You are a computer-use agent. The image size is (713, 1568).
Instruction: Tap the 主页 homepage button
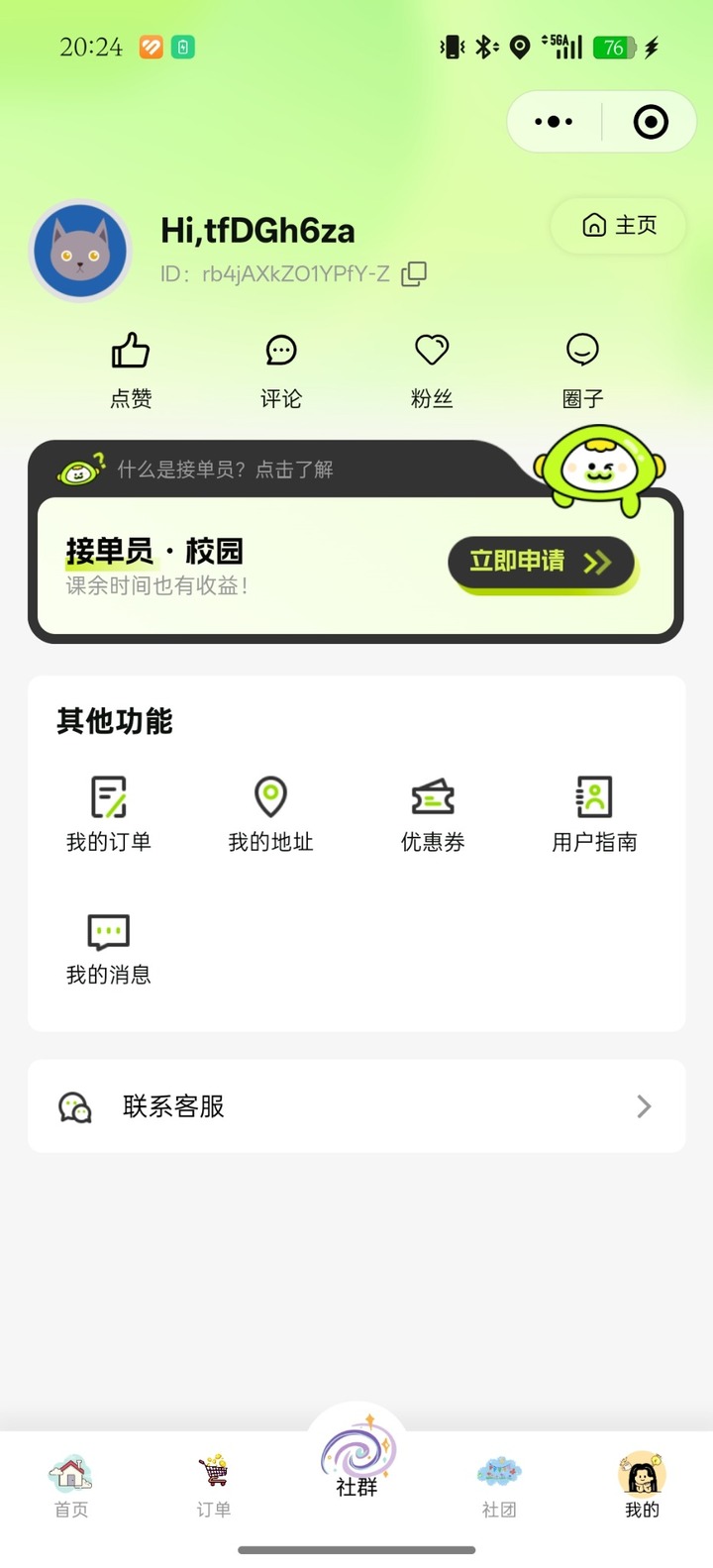tap(617, 226)
